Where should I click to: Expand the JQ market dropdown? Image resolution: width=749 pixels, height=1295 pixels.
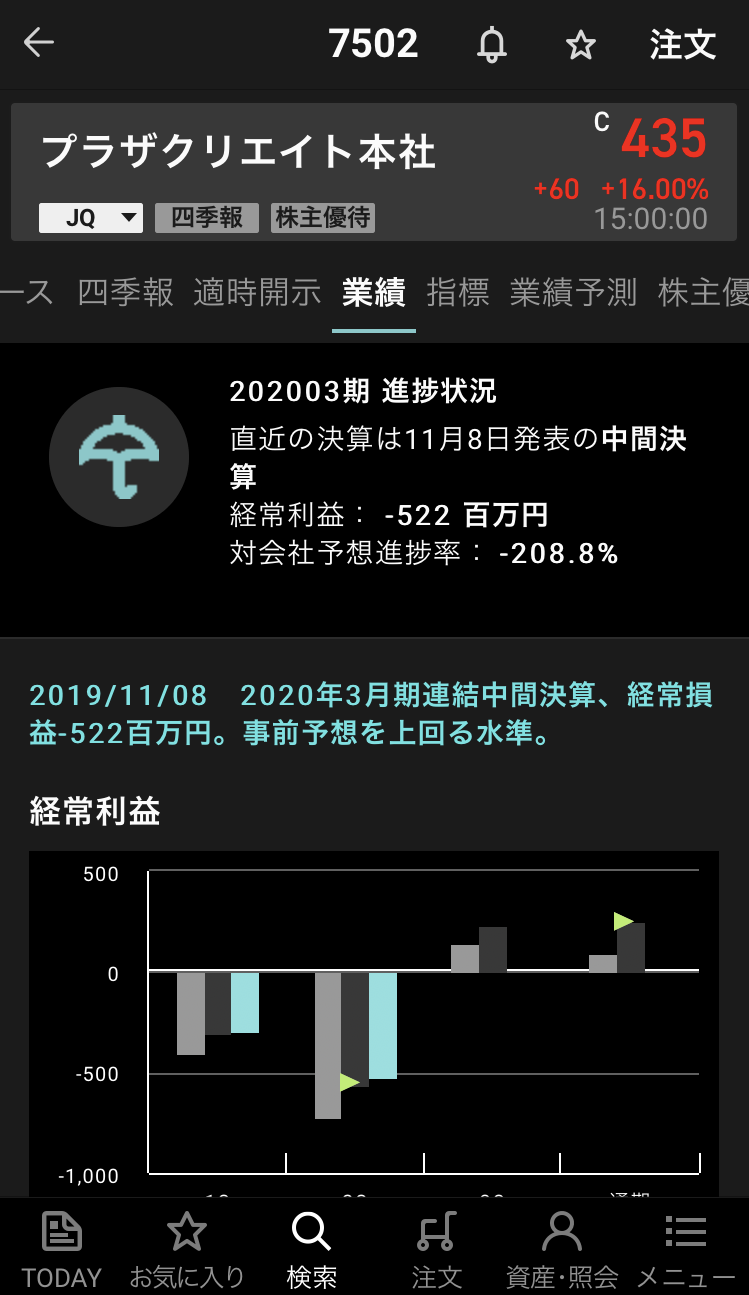(91, 218)
